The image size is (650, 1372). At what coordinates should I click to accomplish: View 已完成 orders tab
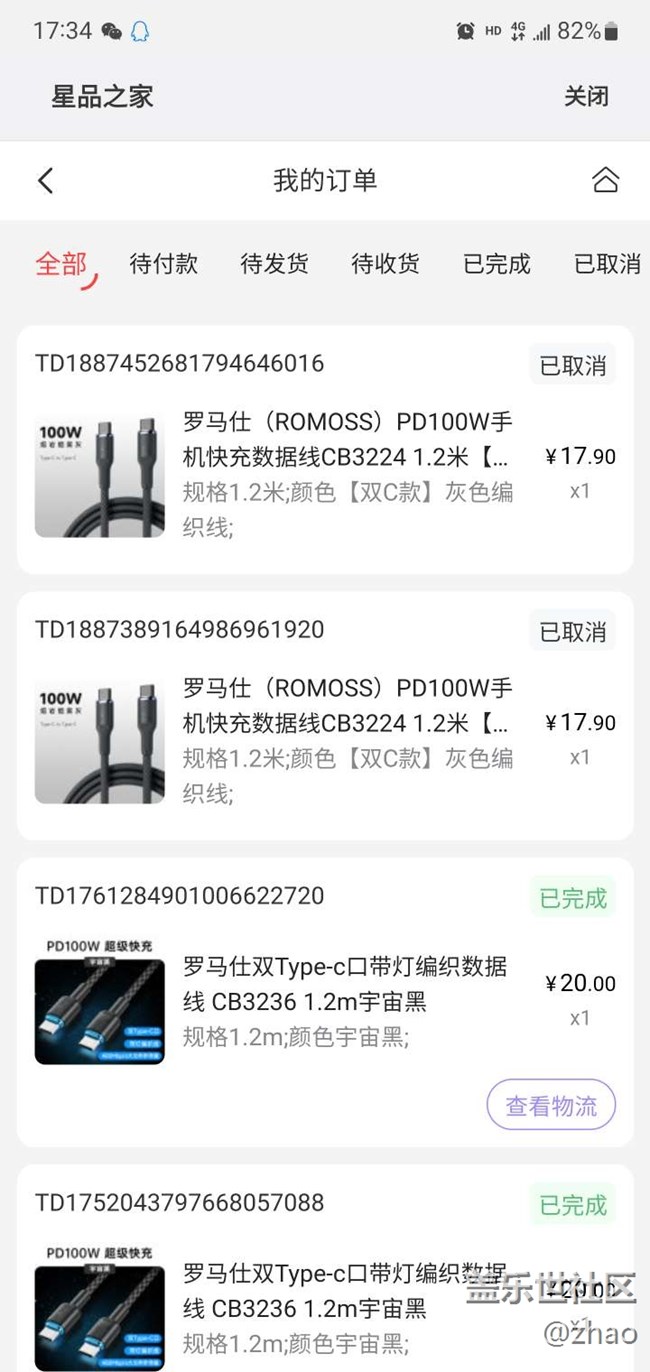[x=497, y=264]
